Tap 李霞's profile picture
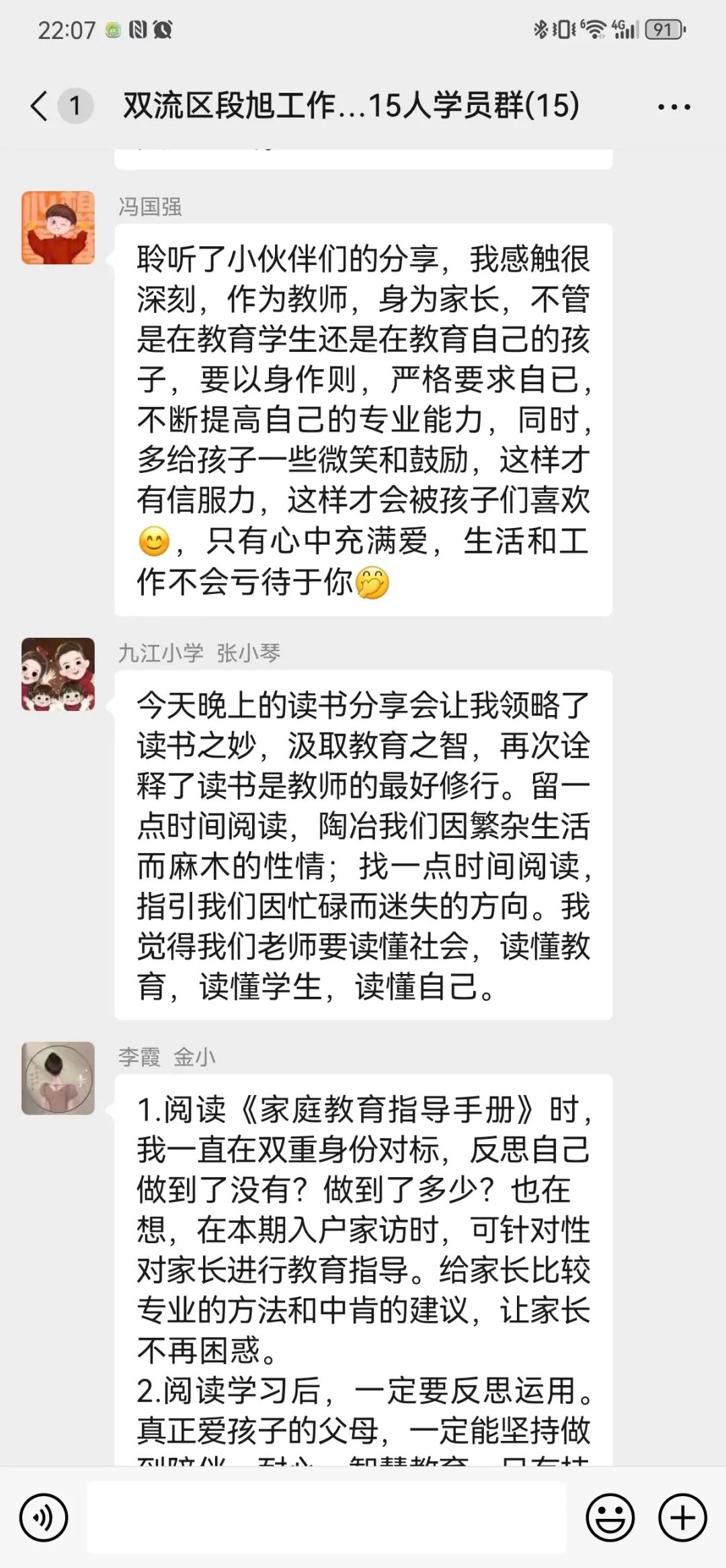The width and height of the screenshot is (726, 1568). (58, 1078)
